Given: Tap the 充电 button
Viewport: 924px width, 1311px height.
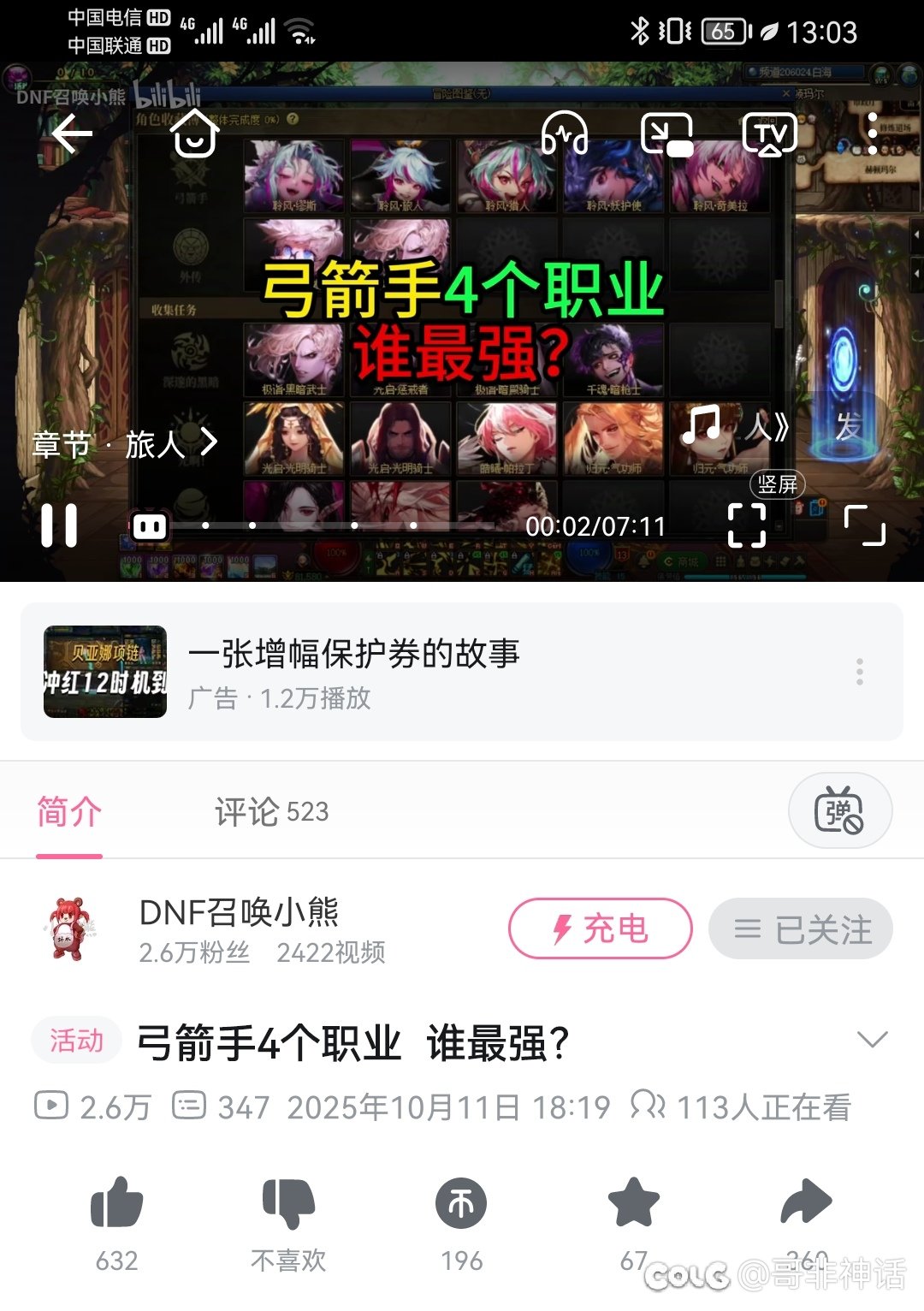Looking at the screenshot, I should (x=600, y=928).
